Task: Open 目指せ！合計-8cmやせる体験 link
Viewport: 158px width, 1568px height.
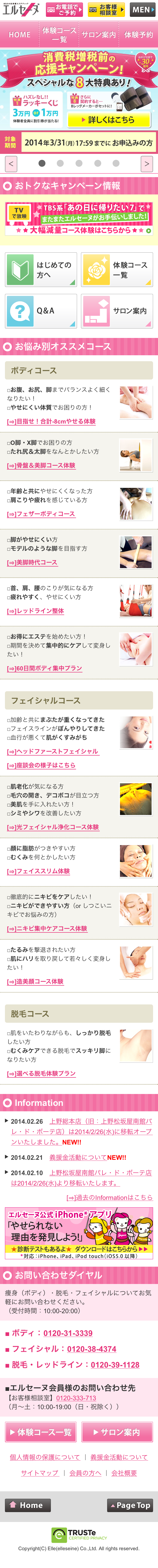Action: 51,421
